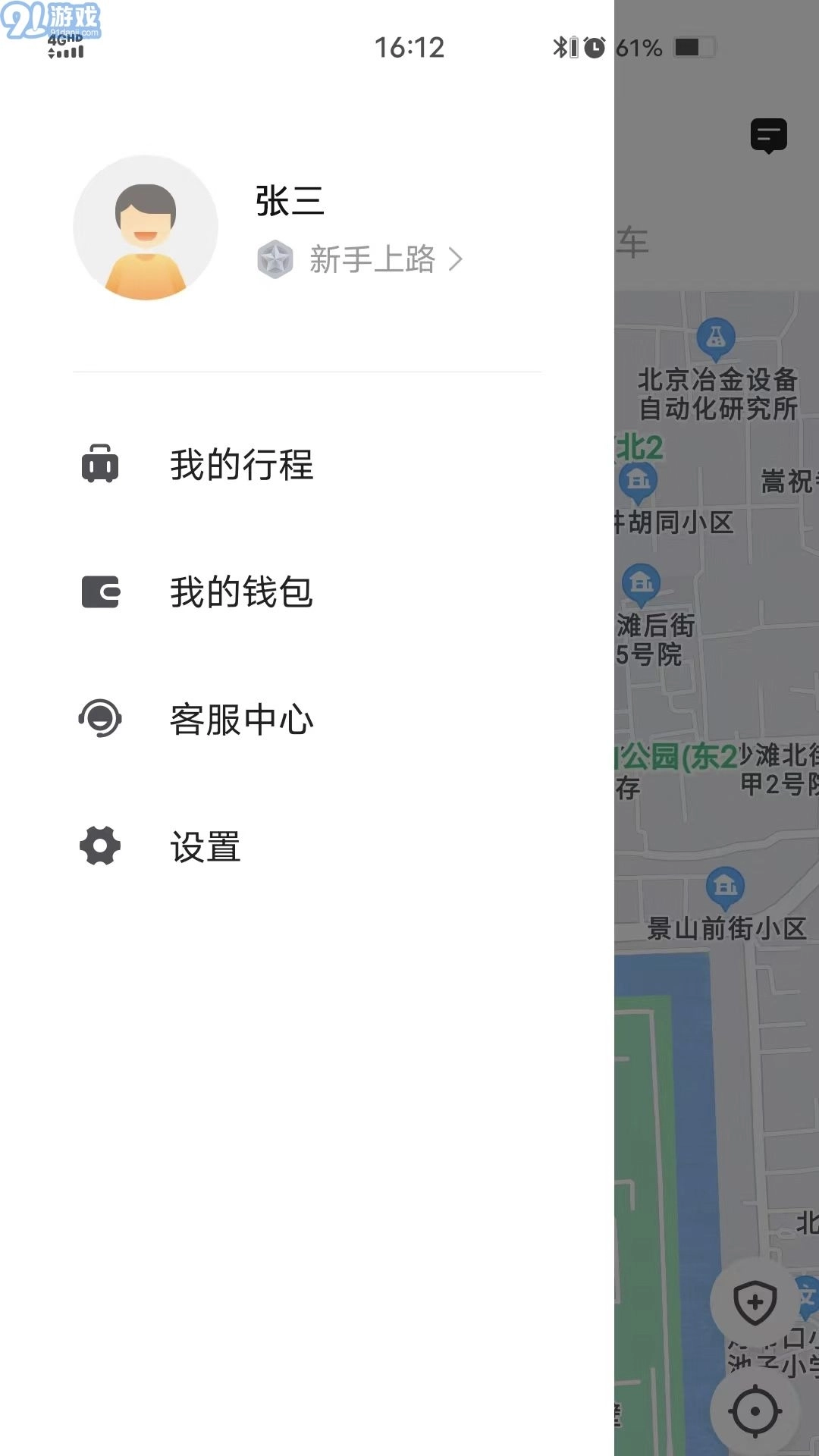Screen dimensions: 819x1456
Task: Tap the school map pin near 景山前街小区
Action: pos(724,884)
